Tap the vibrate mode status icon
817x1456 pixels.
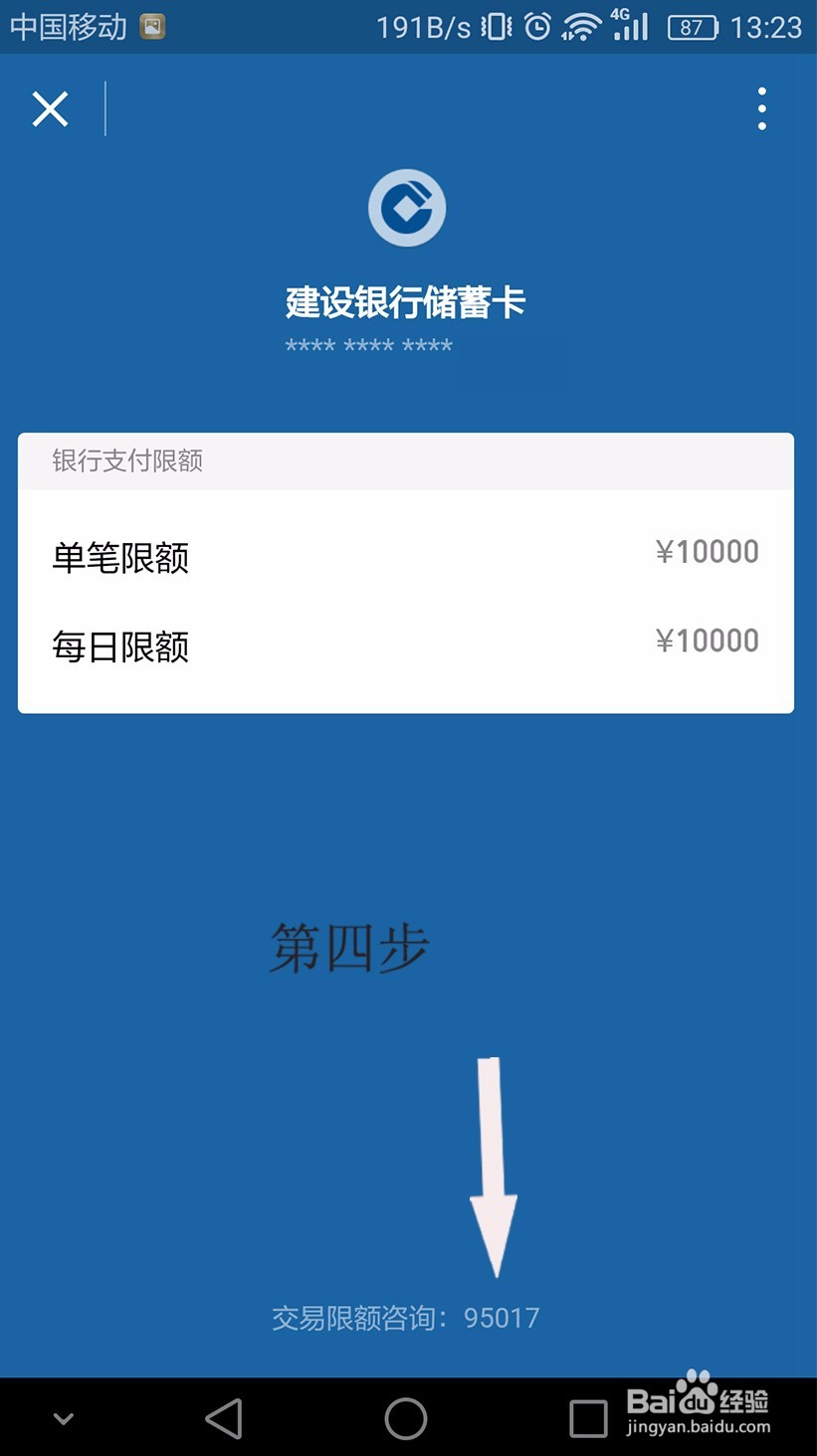495,27
